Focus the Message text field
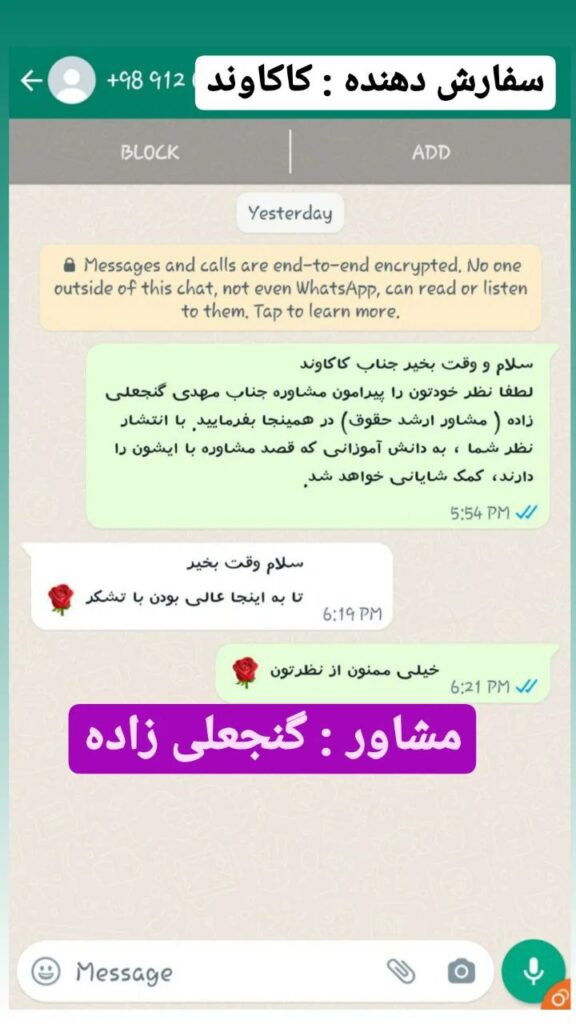Viewport: 576px width, 1024px height. tap(222, 972)
